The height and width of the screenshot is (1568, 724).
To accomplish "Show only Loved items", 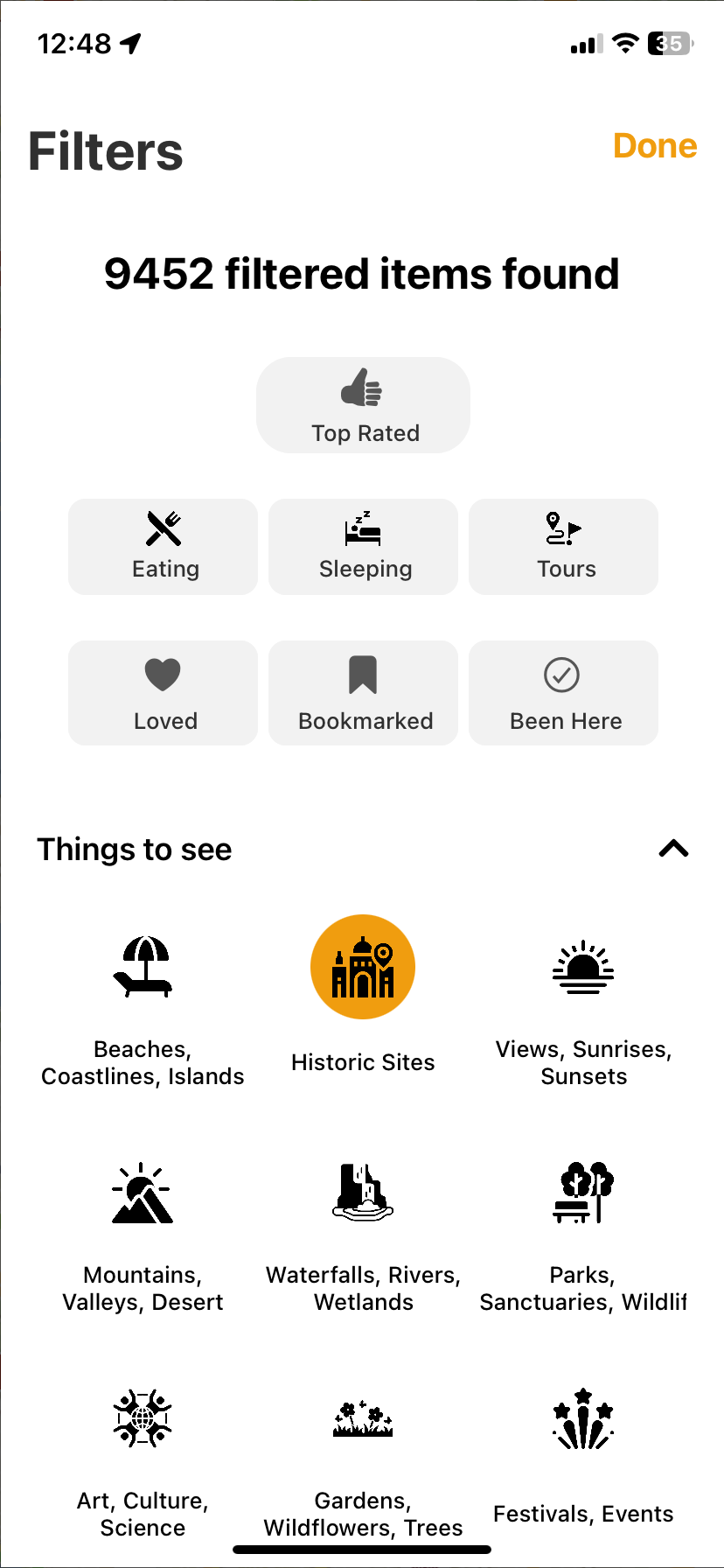I will [164, 693].
